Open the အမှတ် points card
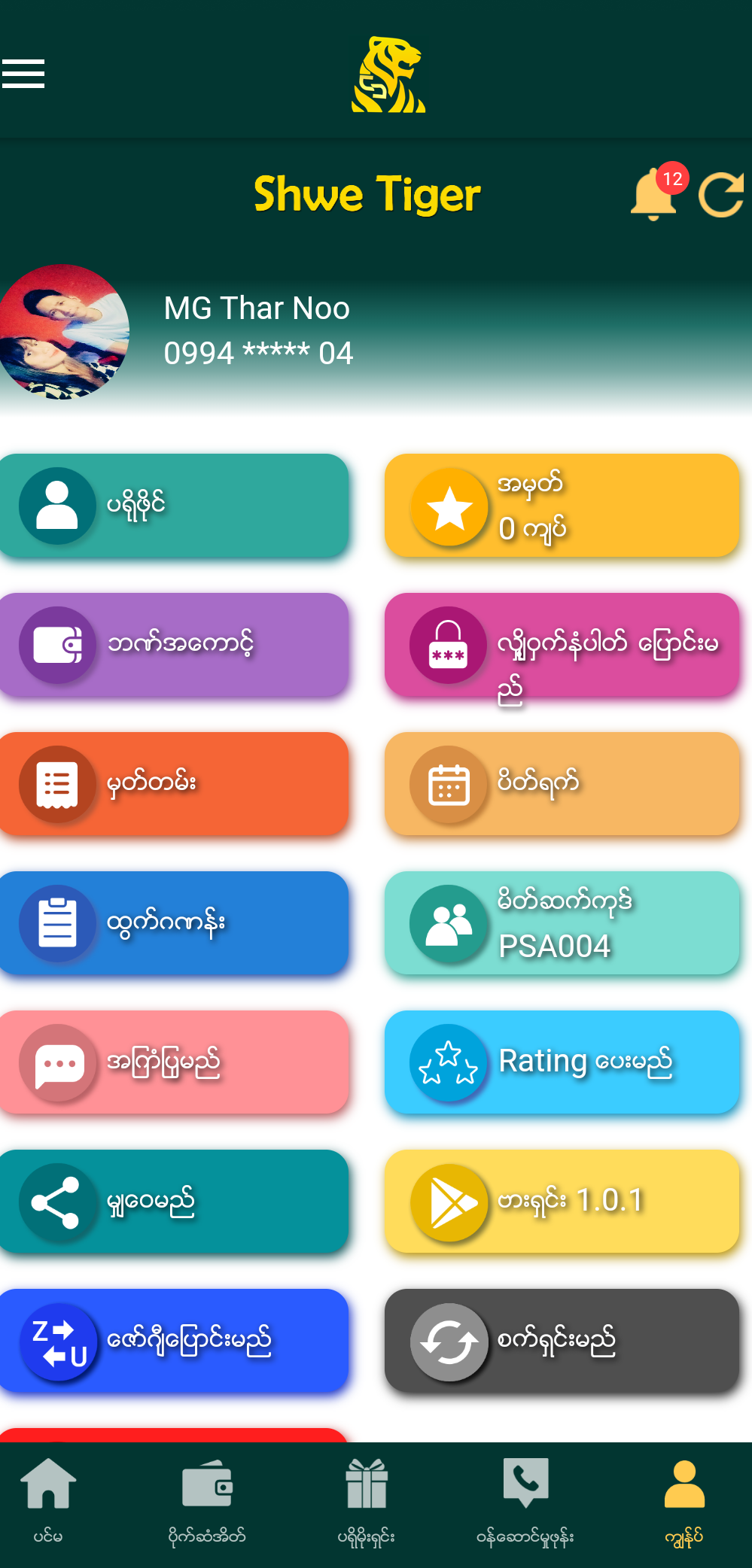752x1568 pixels. pos(562,506)
